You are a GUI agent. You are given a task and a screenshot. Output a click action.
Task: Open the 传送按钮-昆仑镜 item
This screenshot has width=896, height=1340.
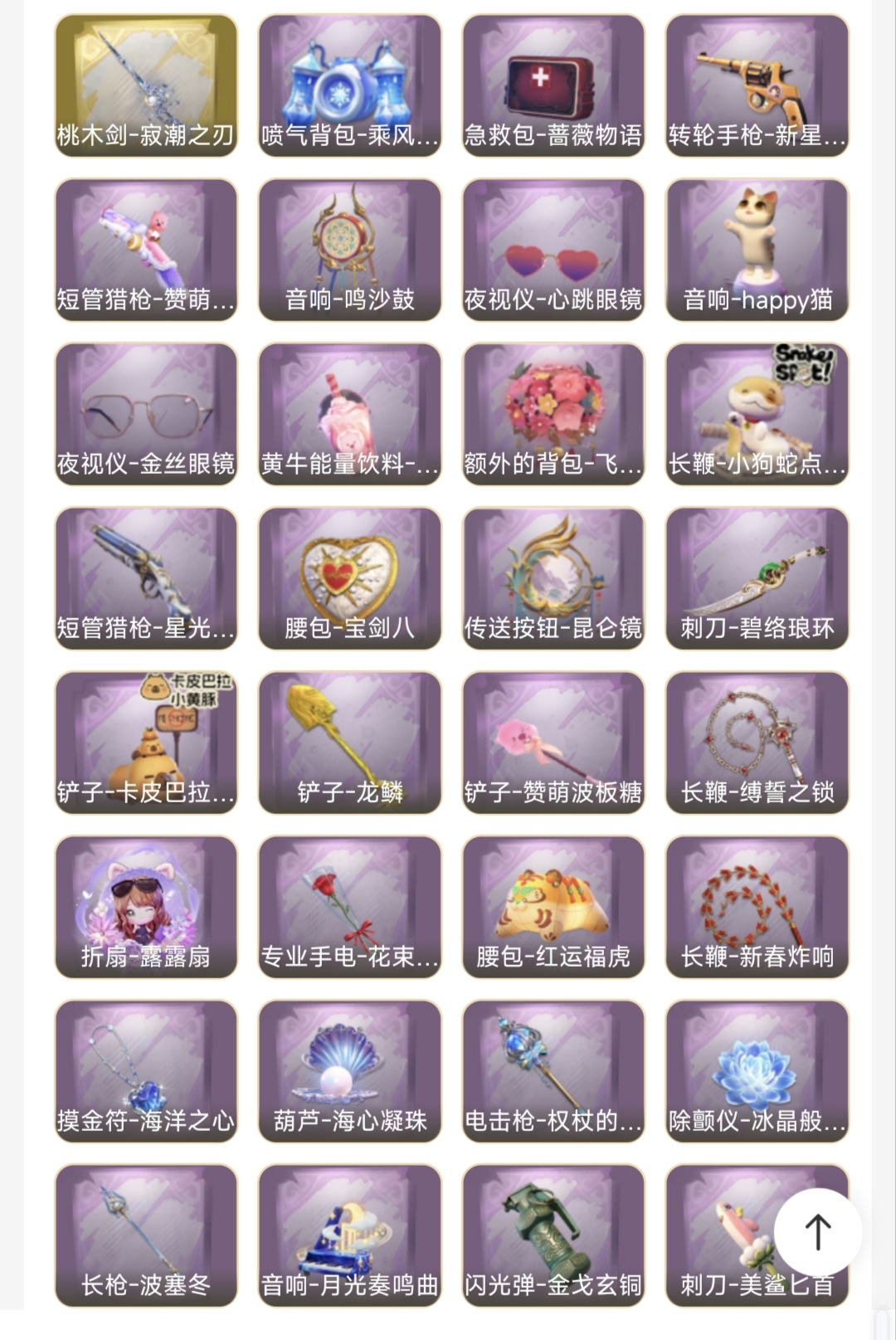(x=553, y=577)
